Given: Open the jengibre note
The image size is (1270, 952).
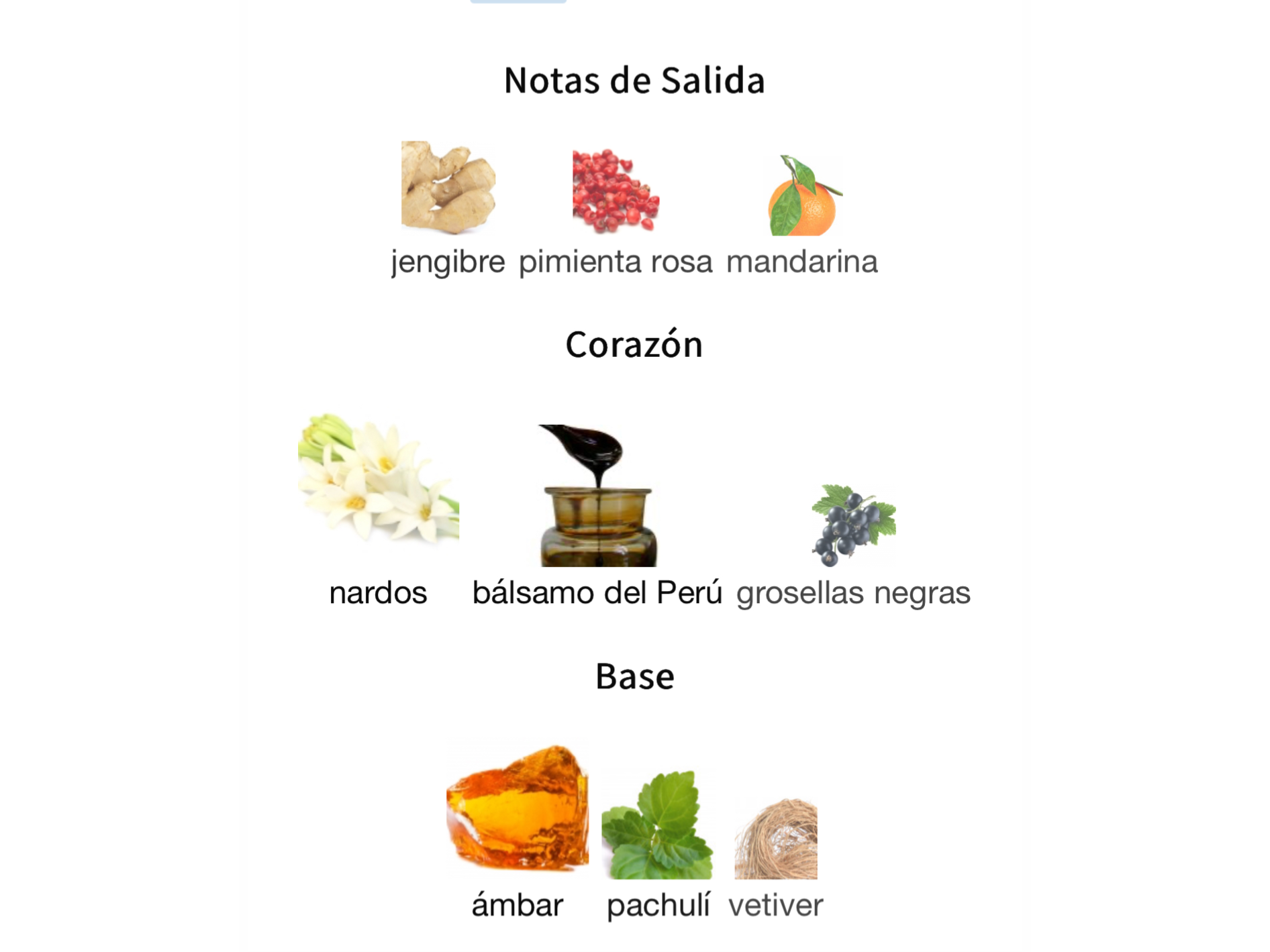Looking at the screenshot, I should tap(448, 188).
